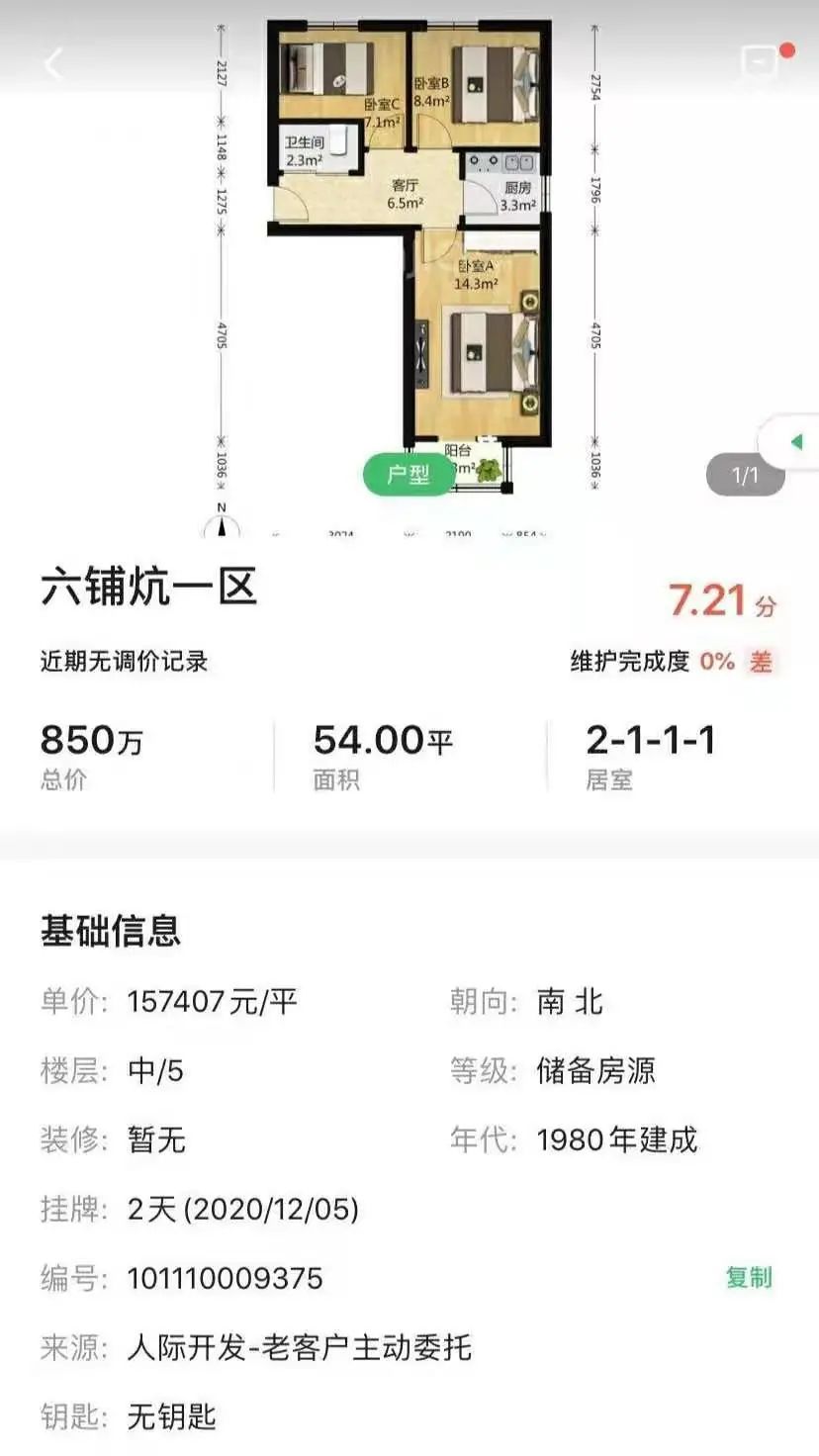Open the message icon with red dot
The height and width of the screenshot is (1456, 819).
tap(764, 63)
